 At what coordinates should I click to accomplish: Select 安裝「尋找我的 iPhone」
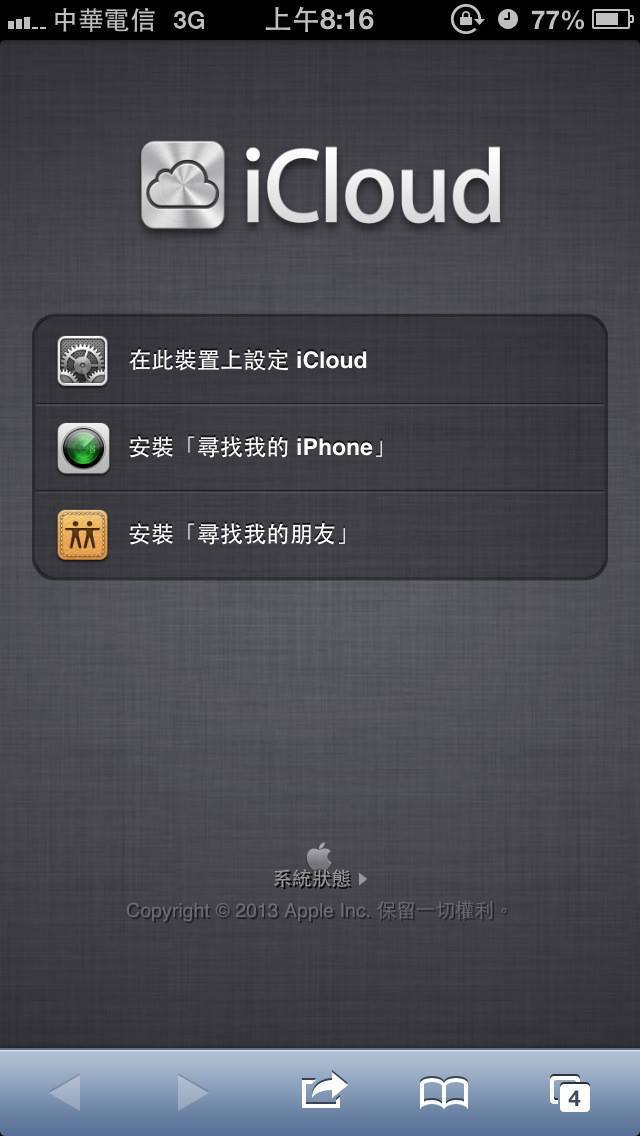320,448
